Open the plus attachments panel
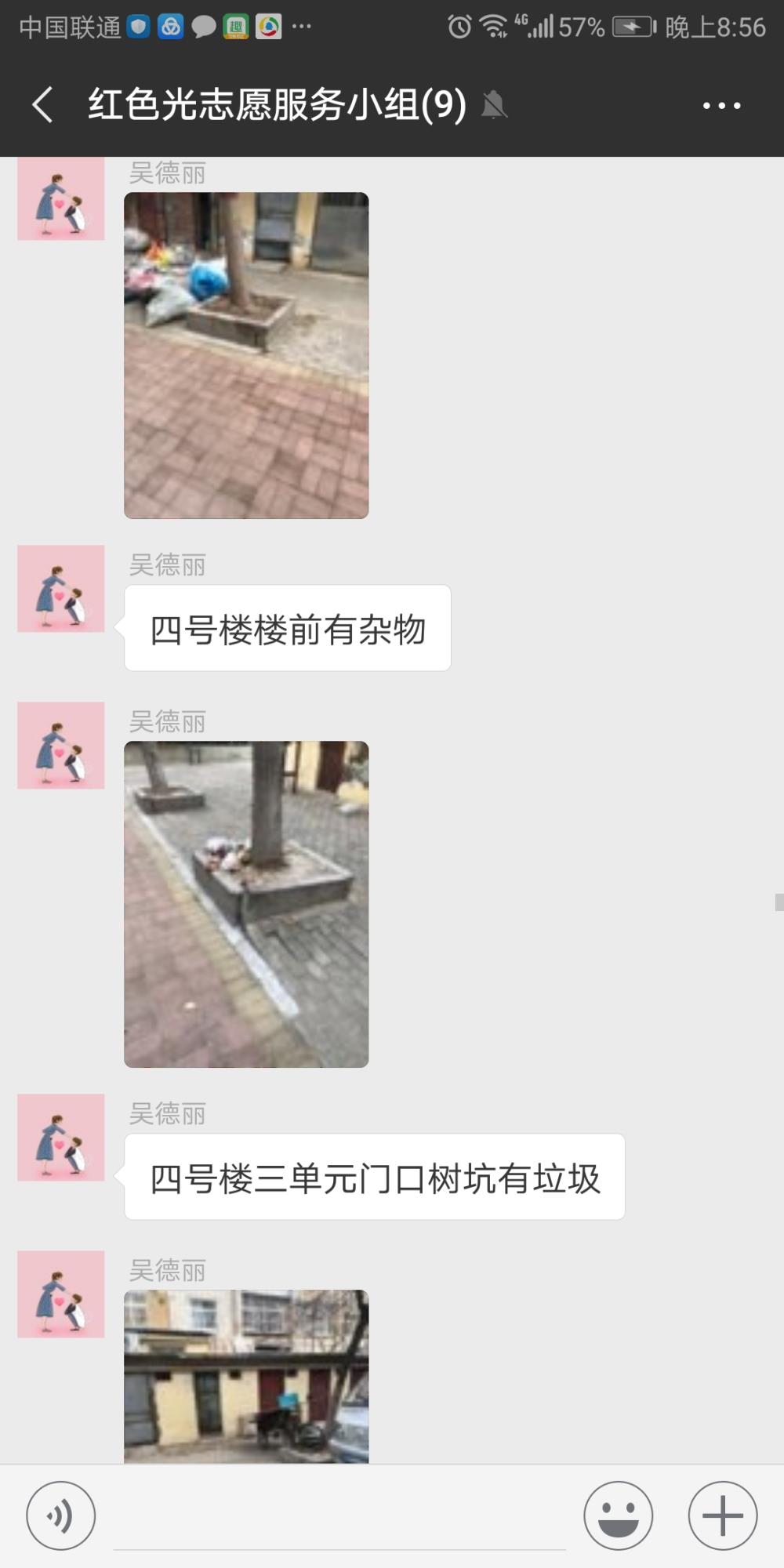Image resolution: width=784 pixels, height=1568 pixels. 723,1515
